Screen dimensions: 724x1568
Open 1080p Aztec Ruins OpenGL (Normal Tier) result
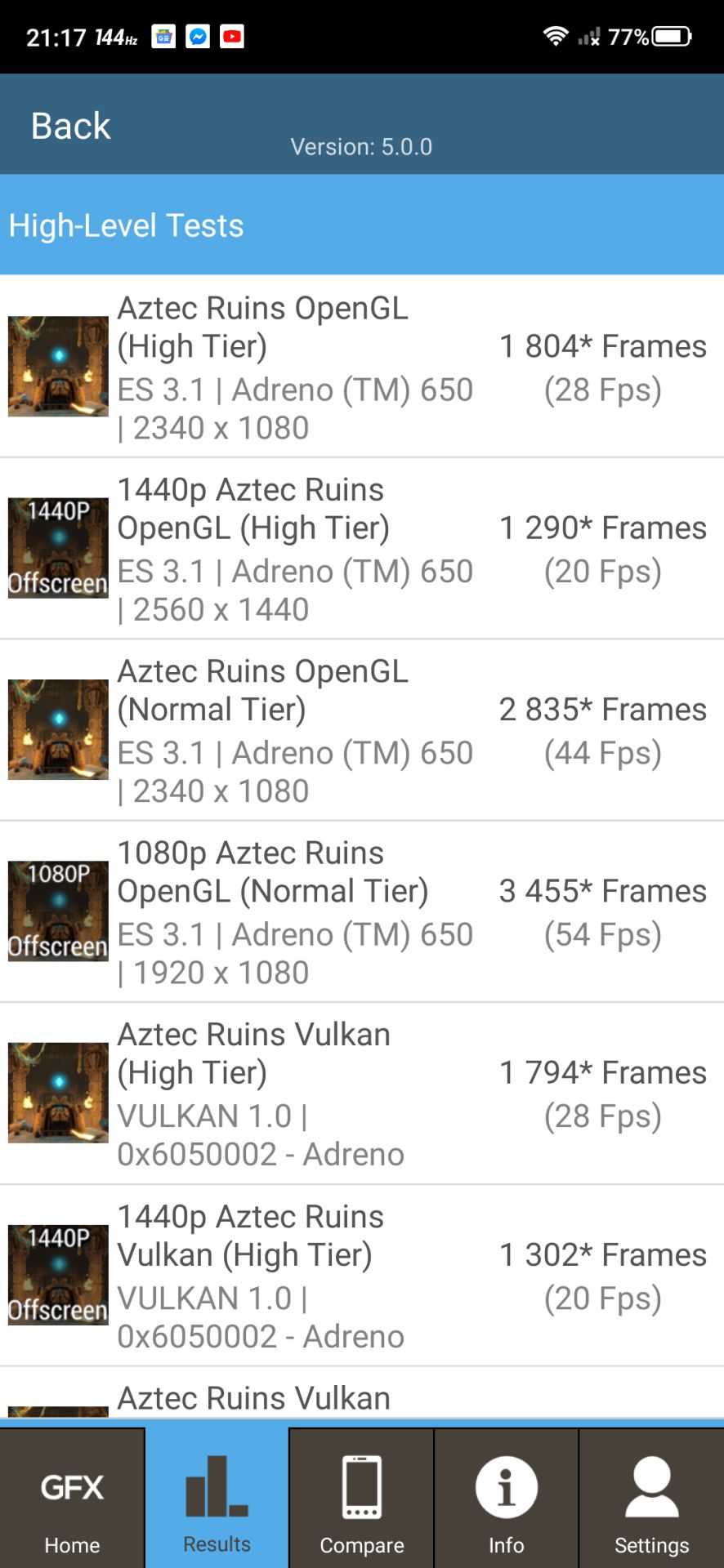tap(362, 912)
